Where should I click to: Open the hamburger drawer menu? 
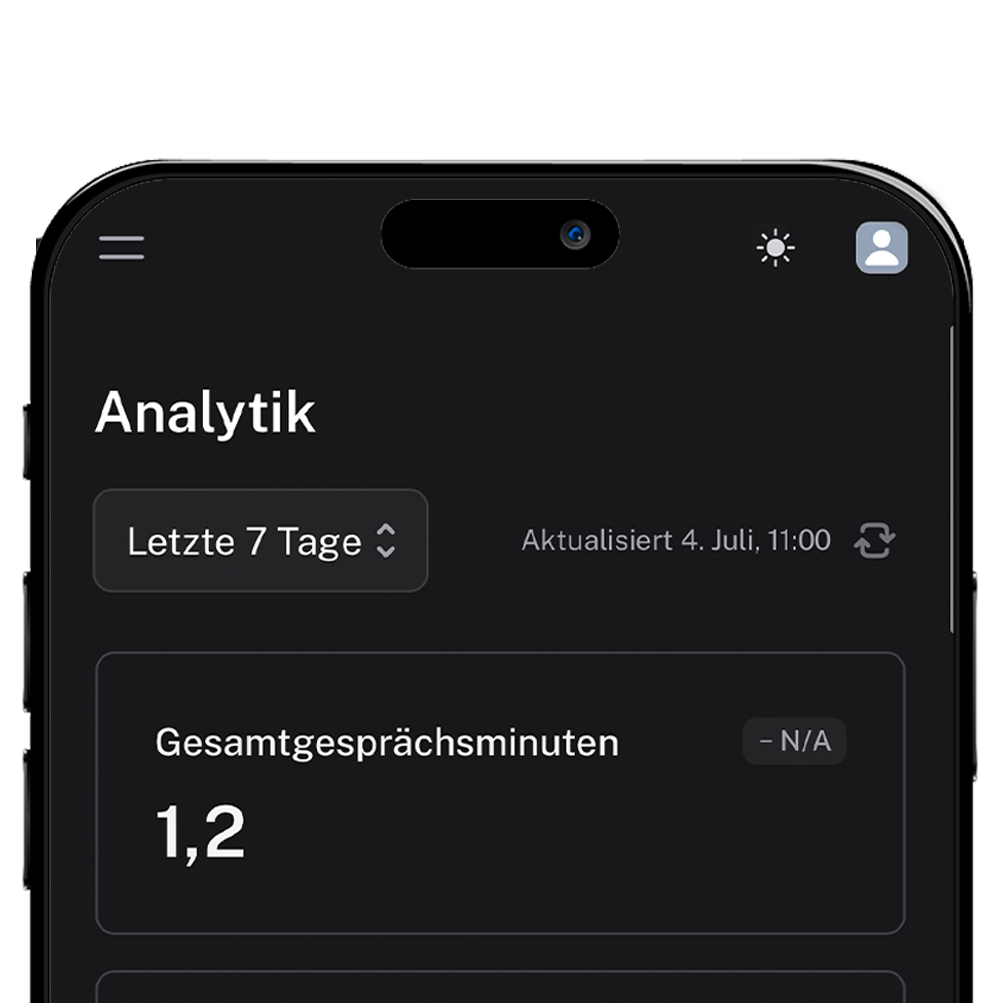click(x=121, y=247)
